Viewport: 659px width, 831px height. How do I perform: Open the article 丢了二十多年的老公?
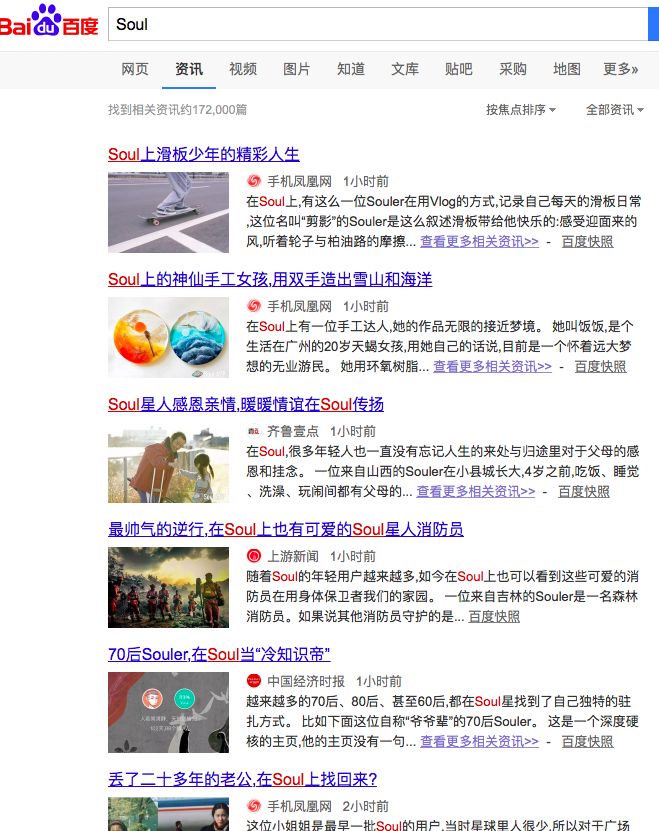coord(242,780)
